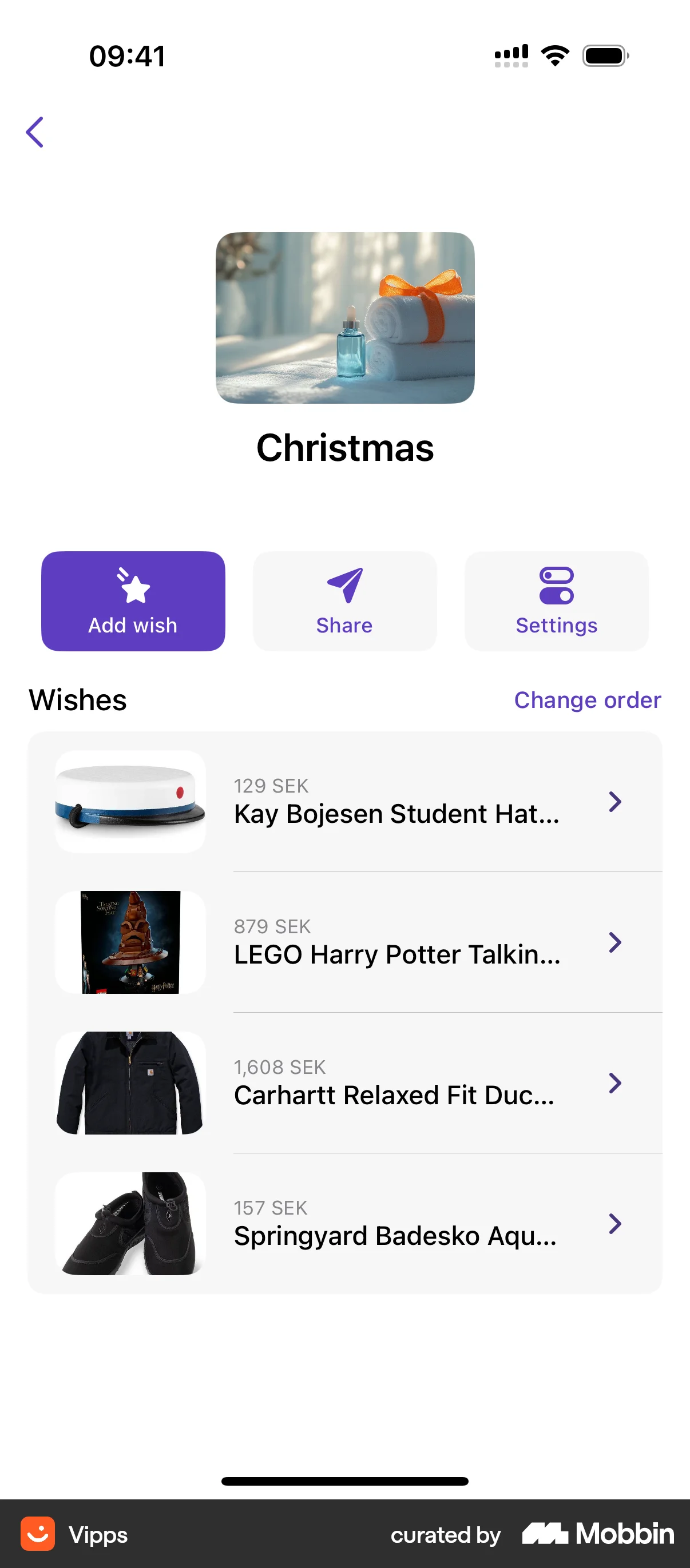Image resolution: width=690 pixels, height=1568 pixels.
Task: Open the Change order option
Action: point(586,699)
